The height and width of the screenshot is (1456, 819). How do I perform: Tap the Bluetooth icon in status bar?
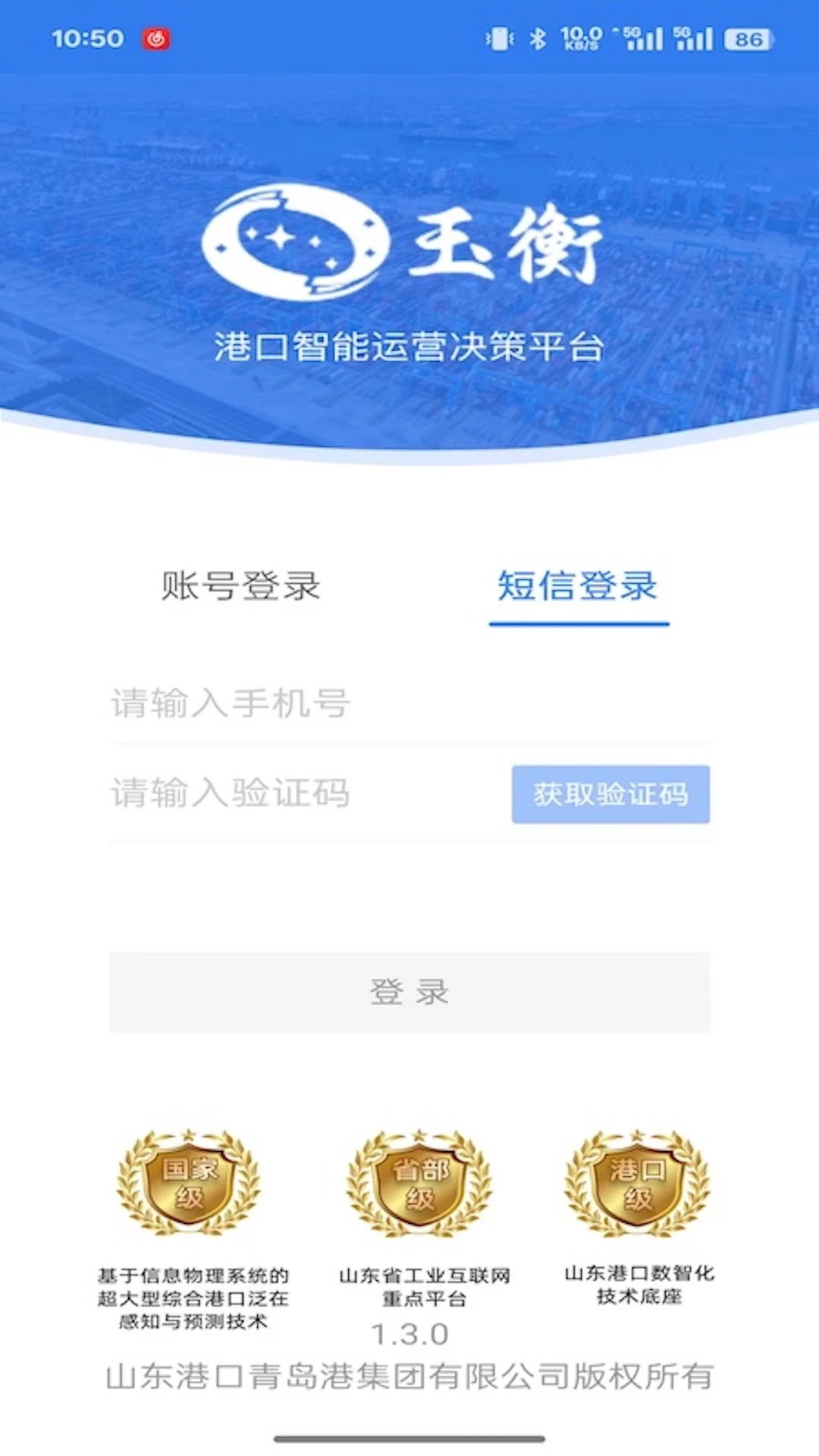[x=539, y=38]
